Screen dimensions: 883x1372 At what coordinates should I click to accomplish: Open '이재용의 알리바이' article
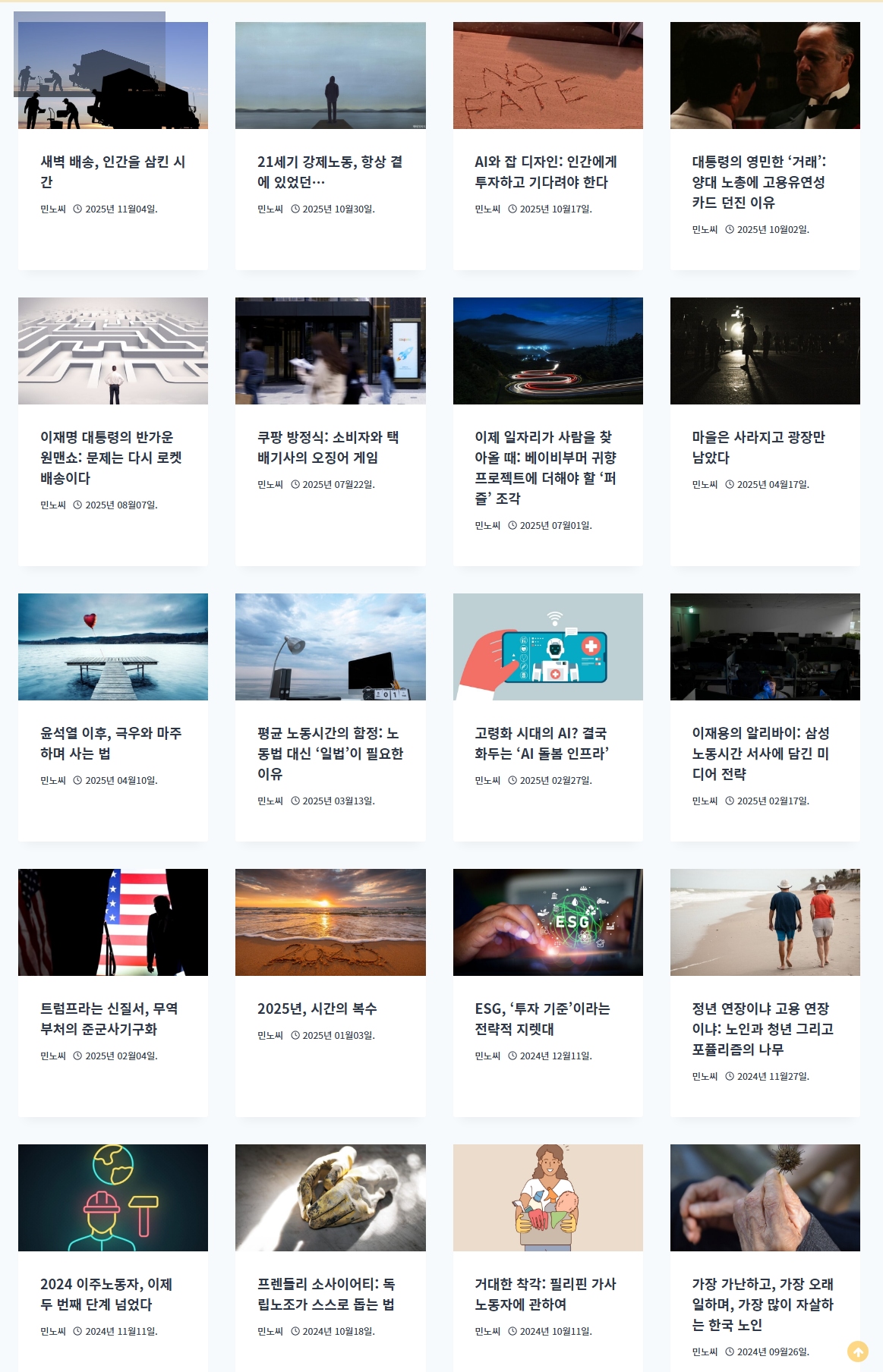tap(760, 754)
